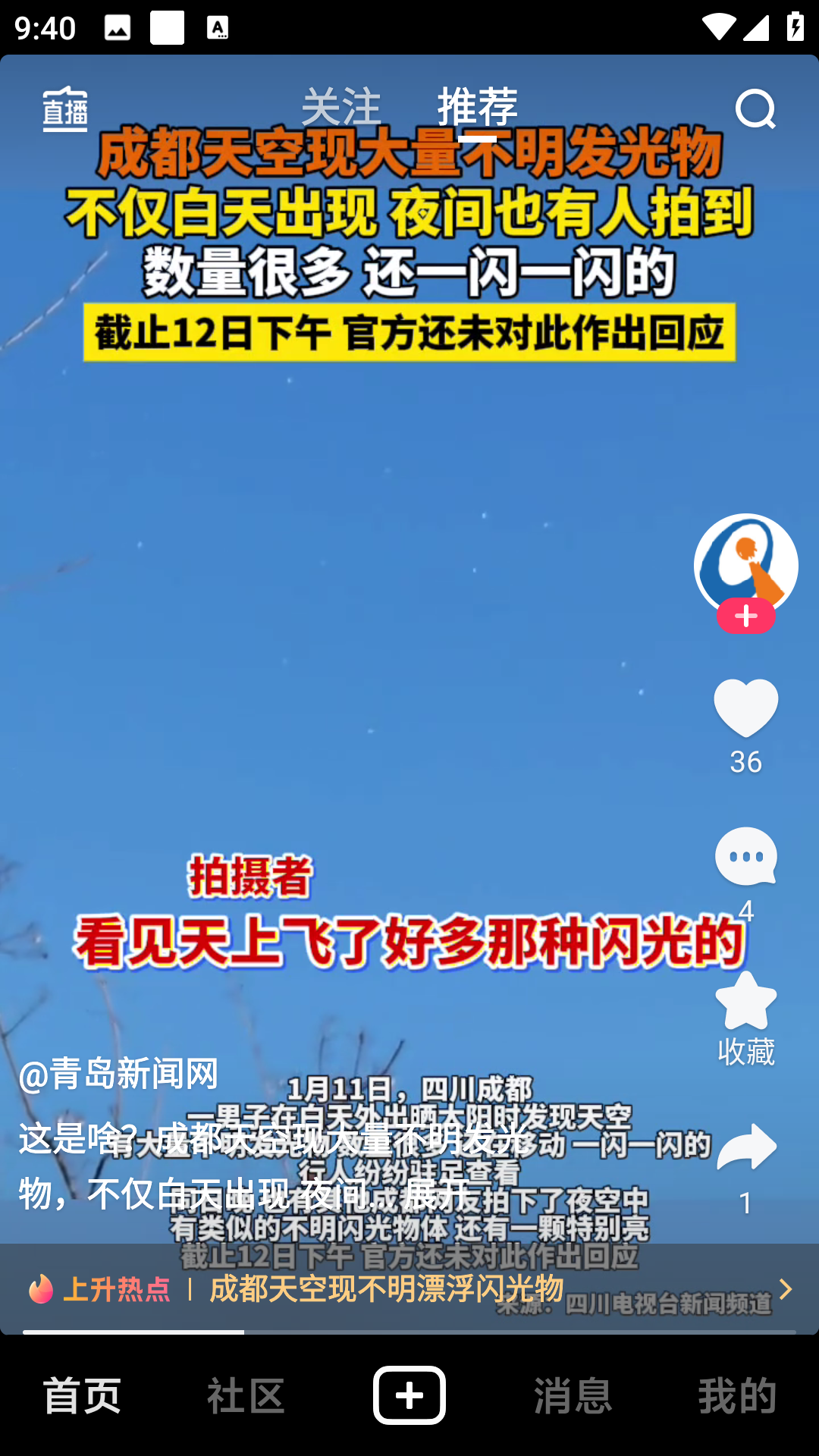The height and width of the screenshot is (1456, 819).
Task: Like this video
Action: (745, 708)
